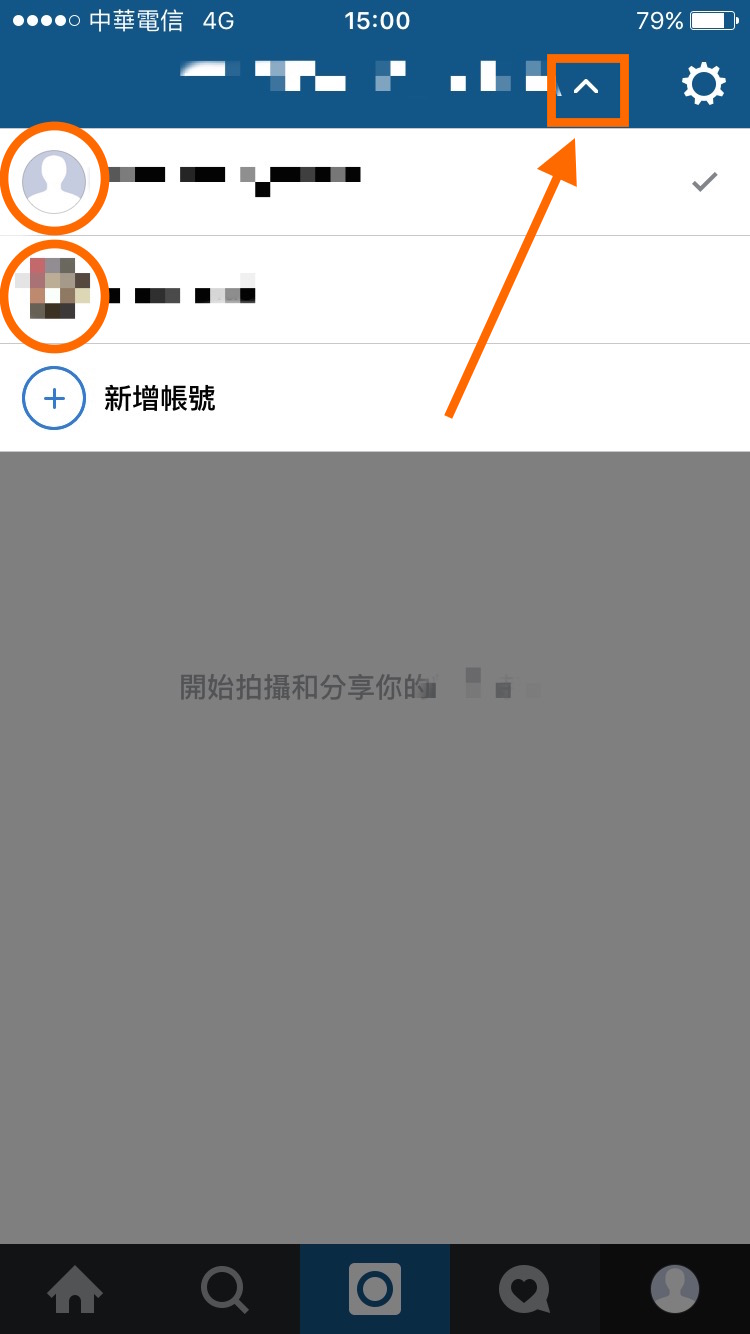
Task: Open the search tab
Action: 225,1289
